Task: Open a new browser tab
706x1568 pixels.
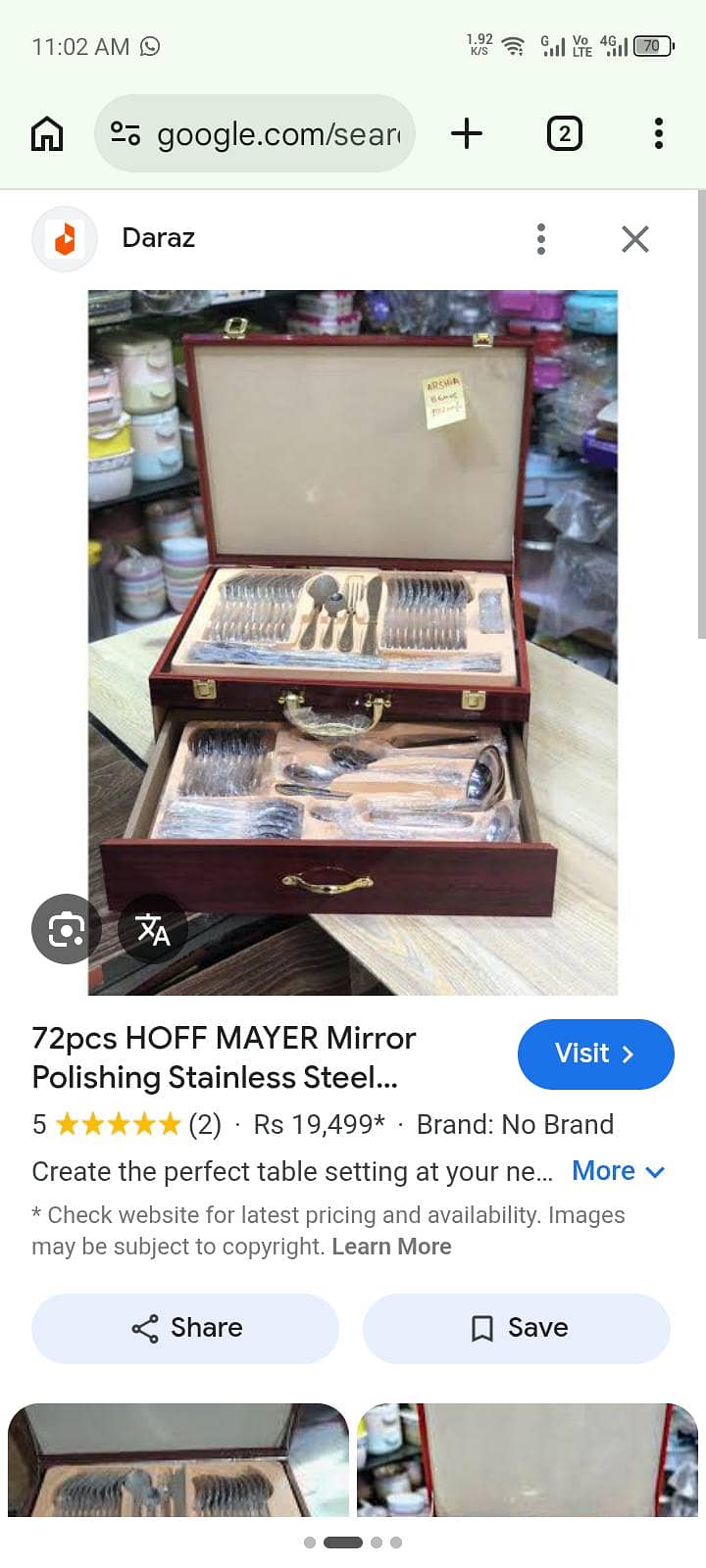Action: [467, 133]
